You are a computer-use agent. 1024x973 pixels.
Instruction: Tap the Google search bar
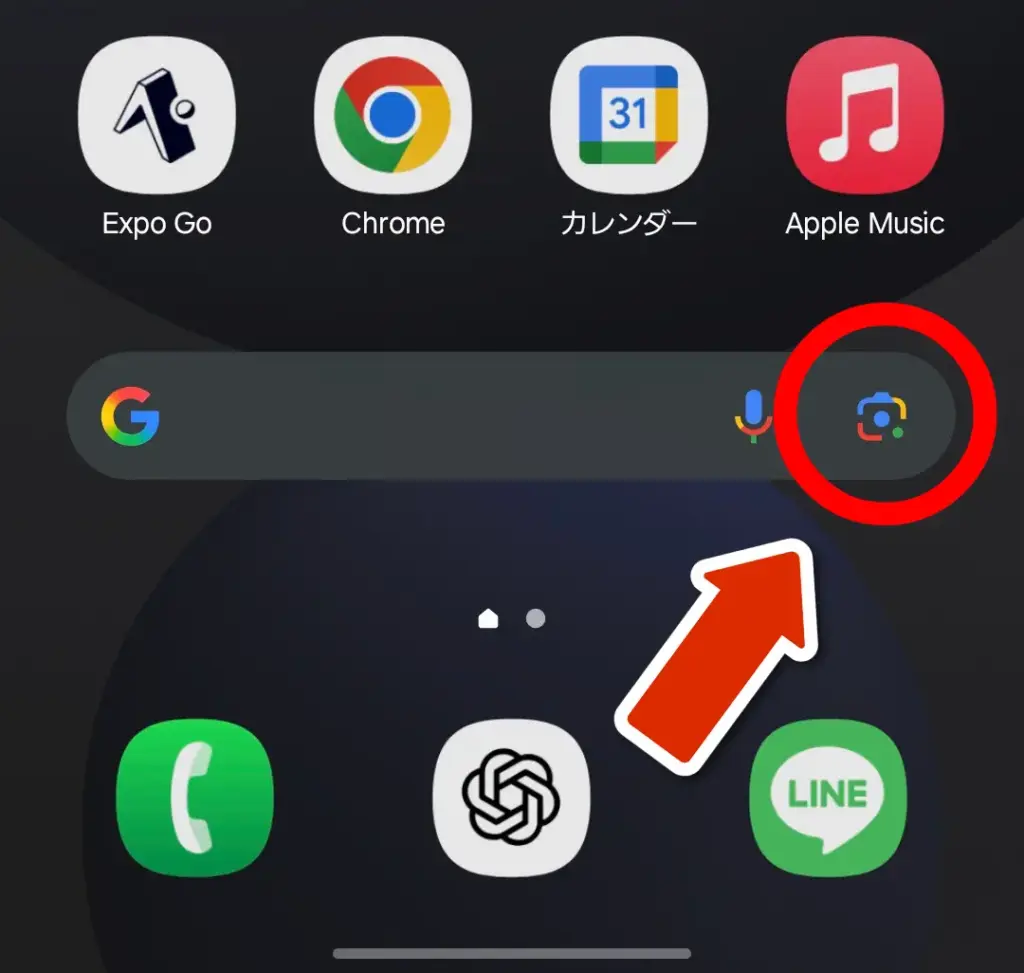(430, 415)
